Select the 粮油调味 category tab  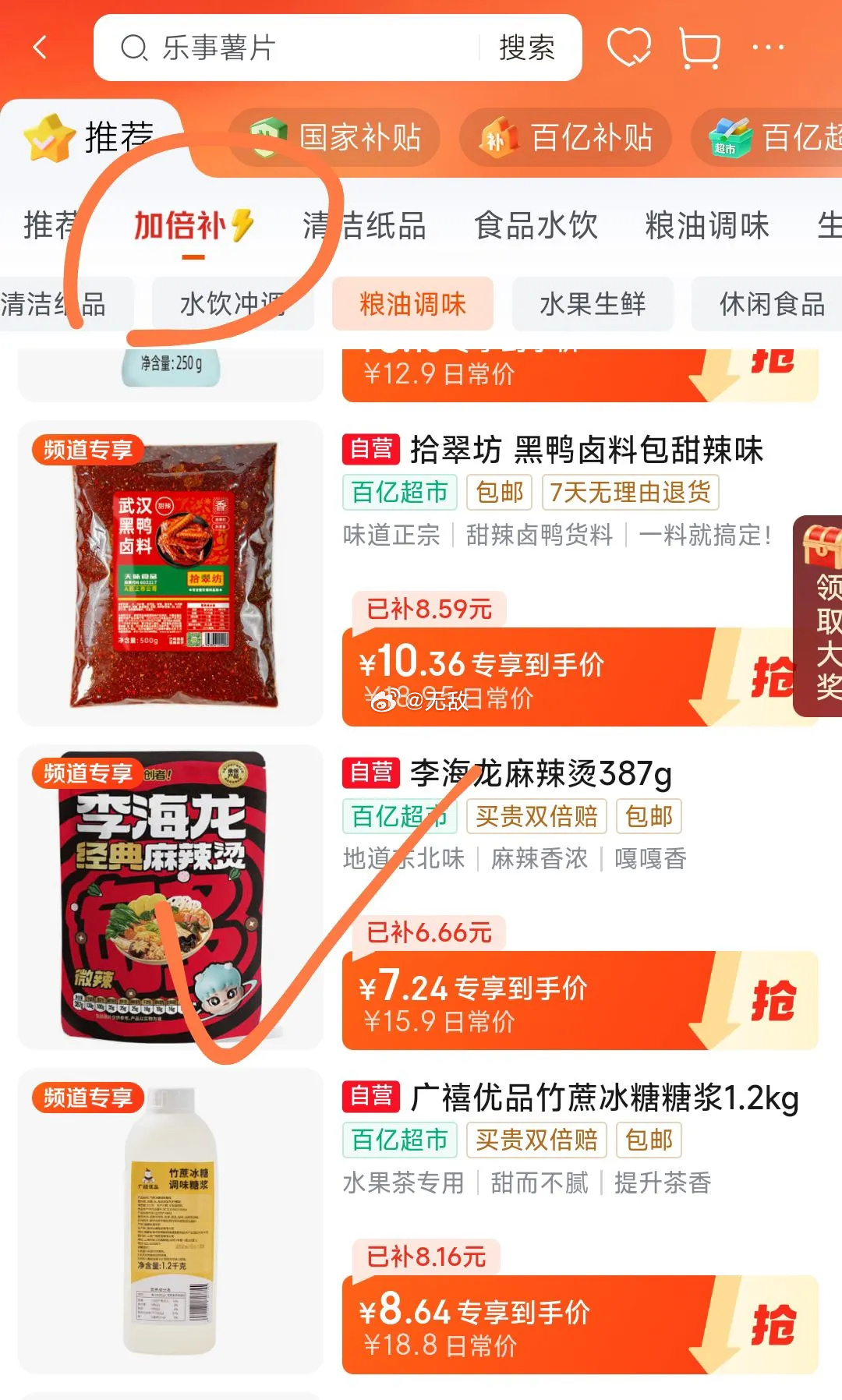pos(706,226)
